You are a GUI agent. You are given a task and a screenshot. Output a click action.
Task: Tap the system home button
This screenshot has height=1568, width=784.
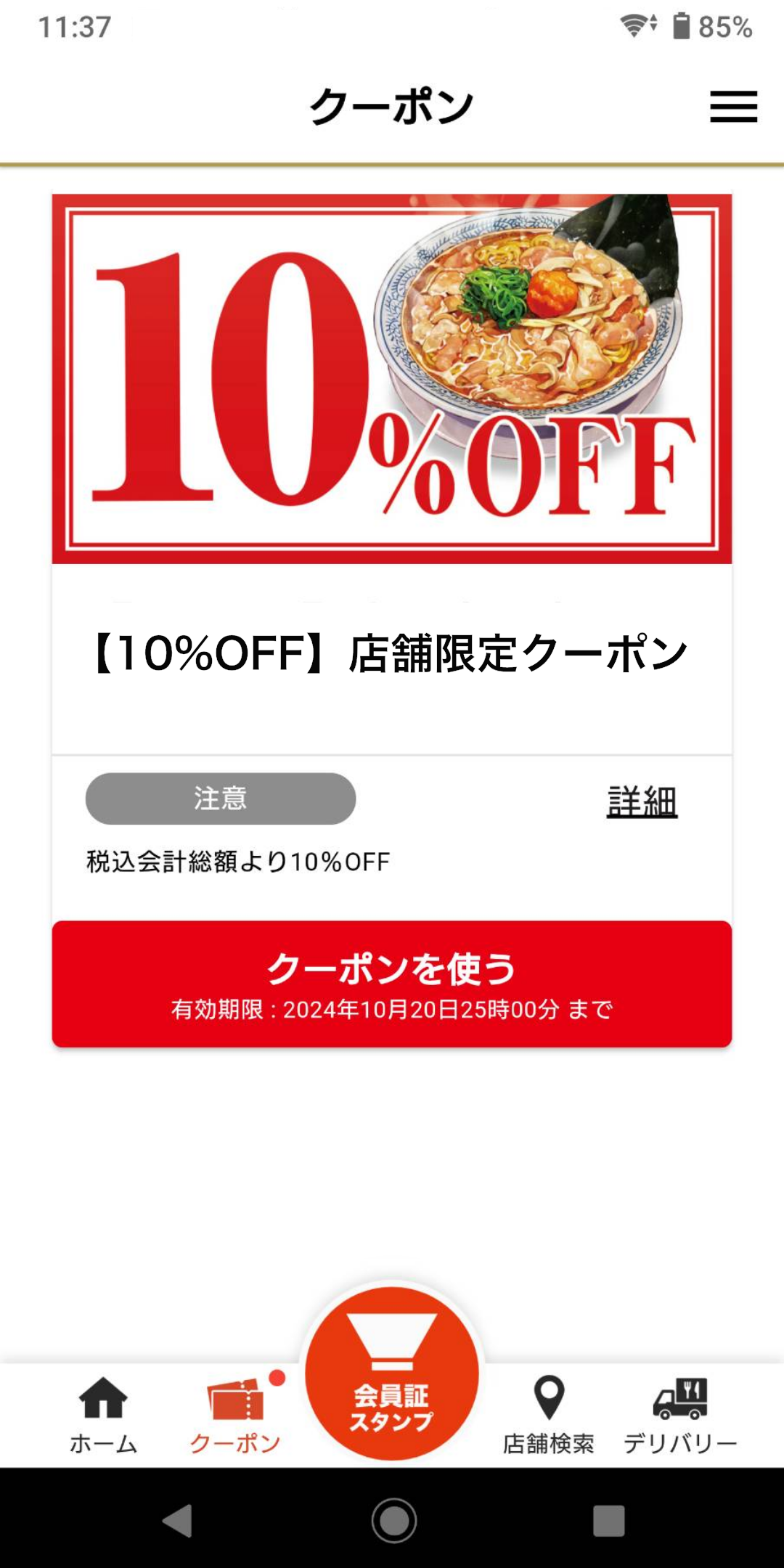[393, 1520]
